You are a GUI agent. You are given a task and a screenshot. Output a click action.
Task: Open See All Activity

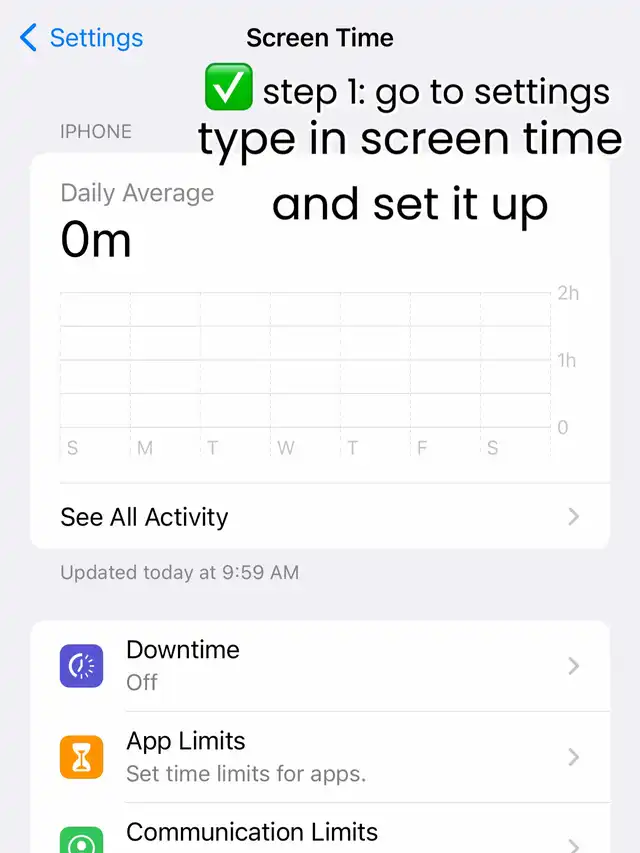point(320,517)
